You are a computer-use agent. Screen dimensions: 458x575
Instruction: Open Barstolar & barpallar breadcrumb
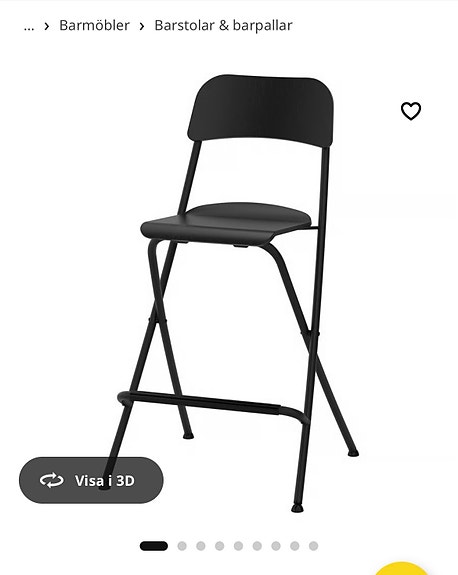(223, 26)
